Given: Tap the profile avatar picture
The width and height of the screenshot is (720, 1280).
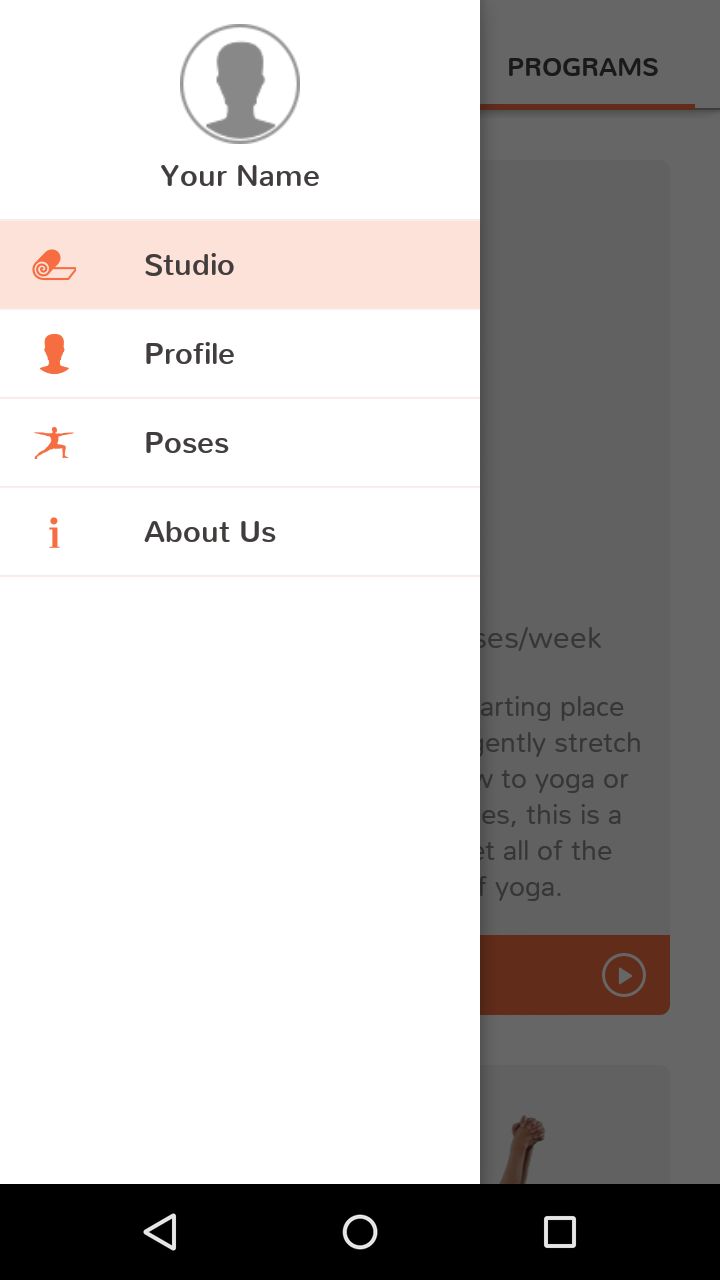Looking at the screenshot, I should (240, 84).
